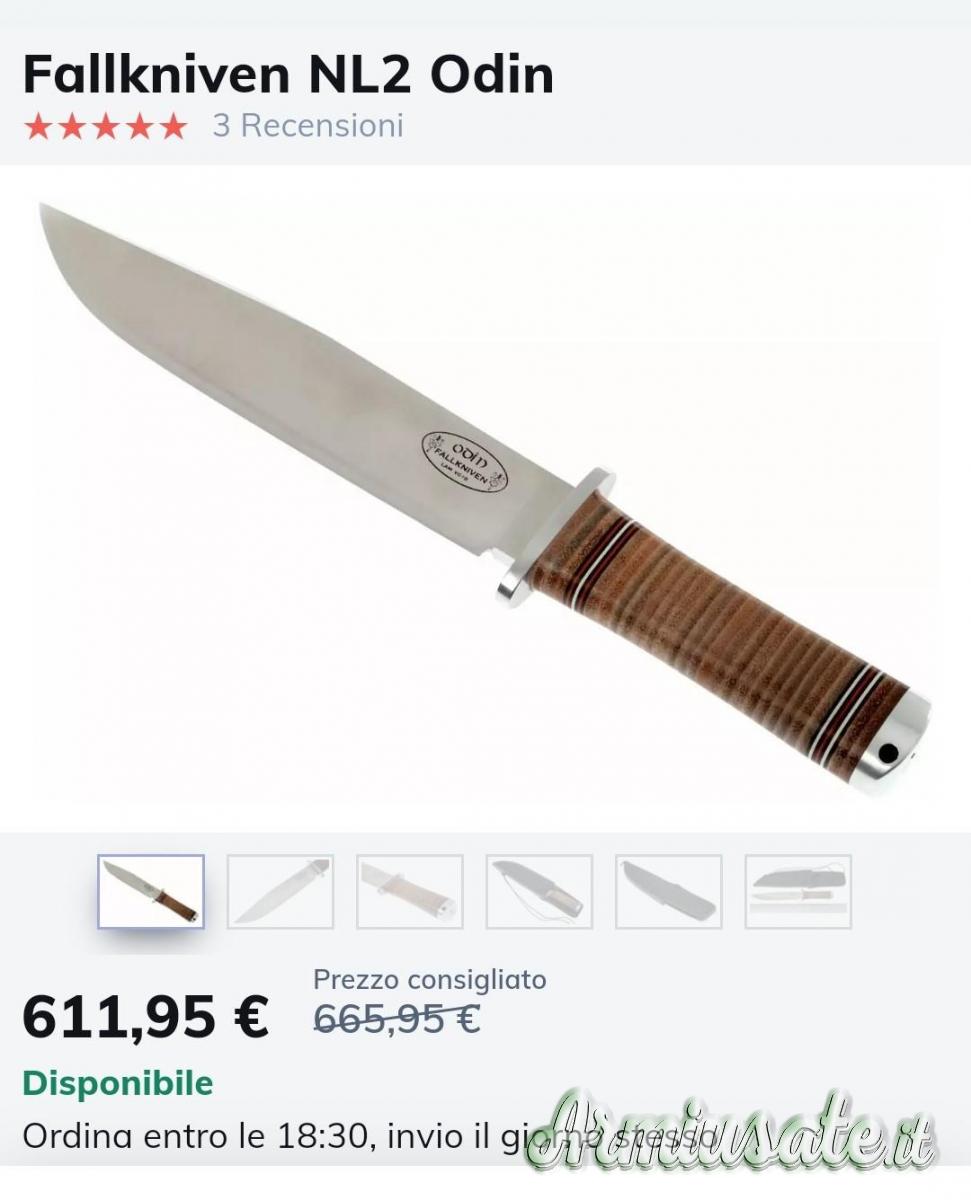Enlarge the main Fallkniven NL2 Odin photo
Image resolution: width=971 pixels, height=1200 pixels.
pyautogui.click(x=485, y=498)
